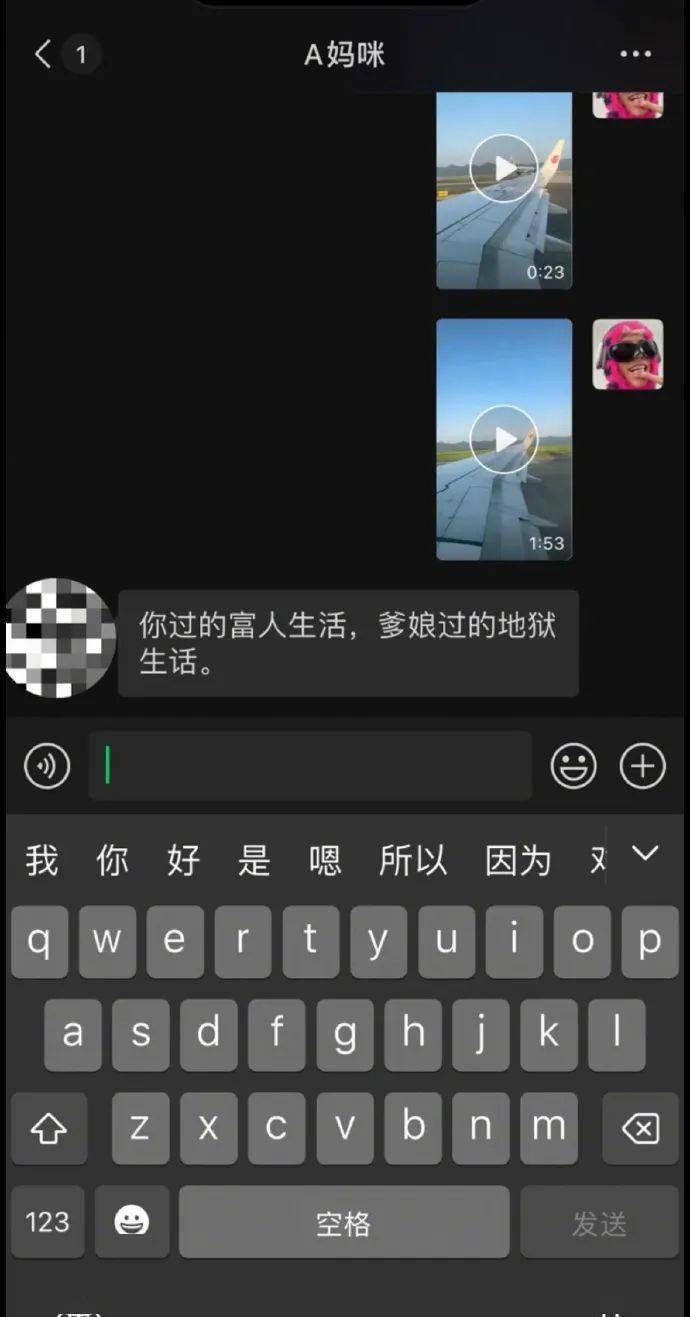Play the 0:23 airplane video
This screenshot has height=1317, width=690.
click(x=504, y=168)
